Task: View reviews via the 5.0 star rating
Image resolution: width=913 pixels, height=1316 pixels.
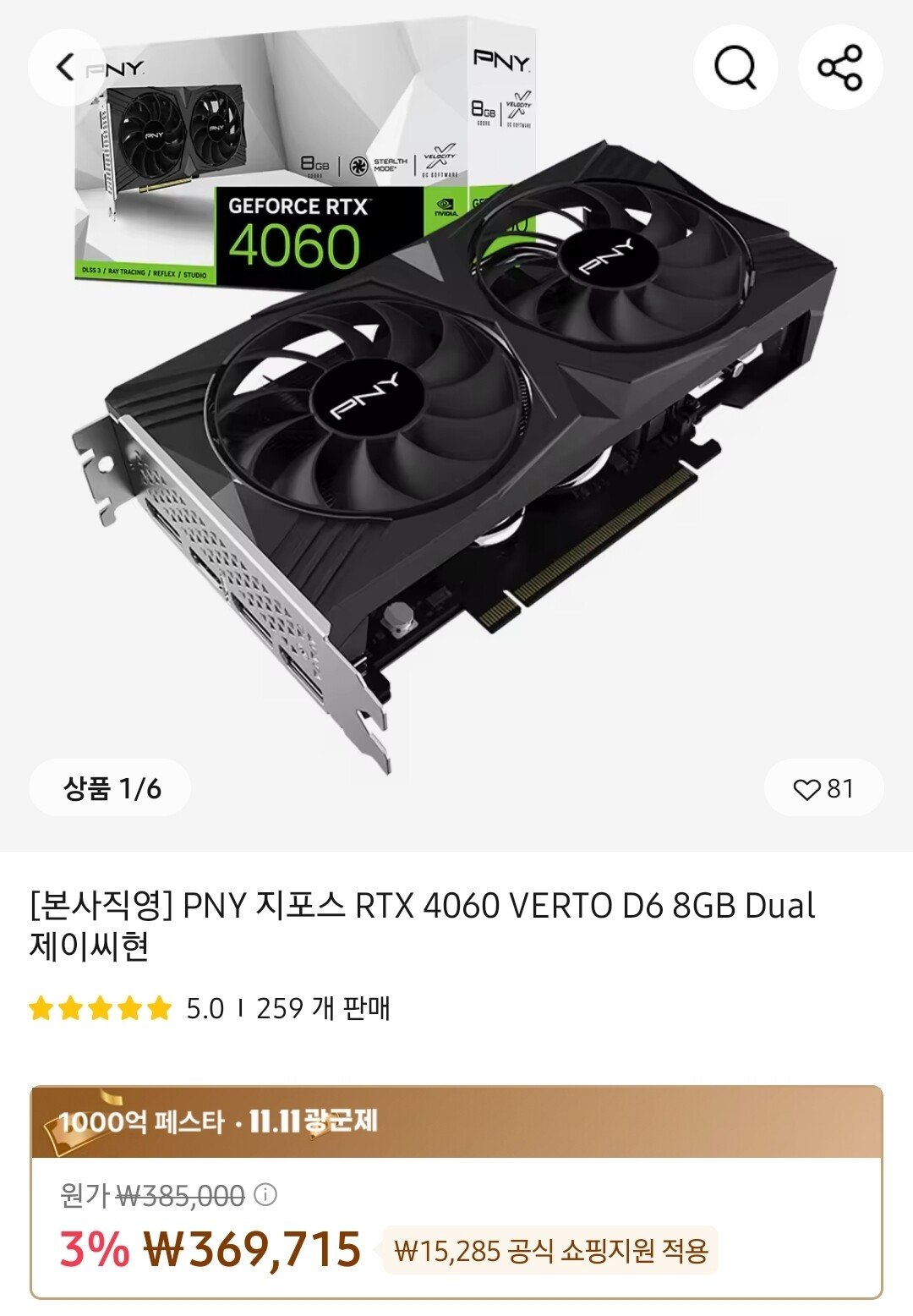Action: pyautogui.click(x=127, y=1008)
